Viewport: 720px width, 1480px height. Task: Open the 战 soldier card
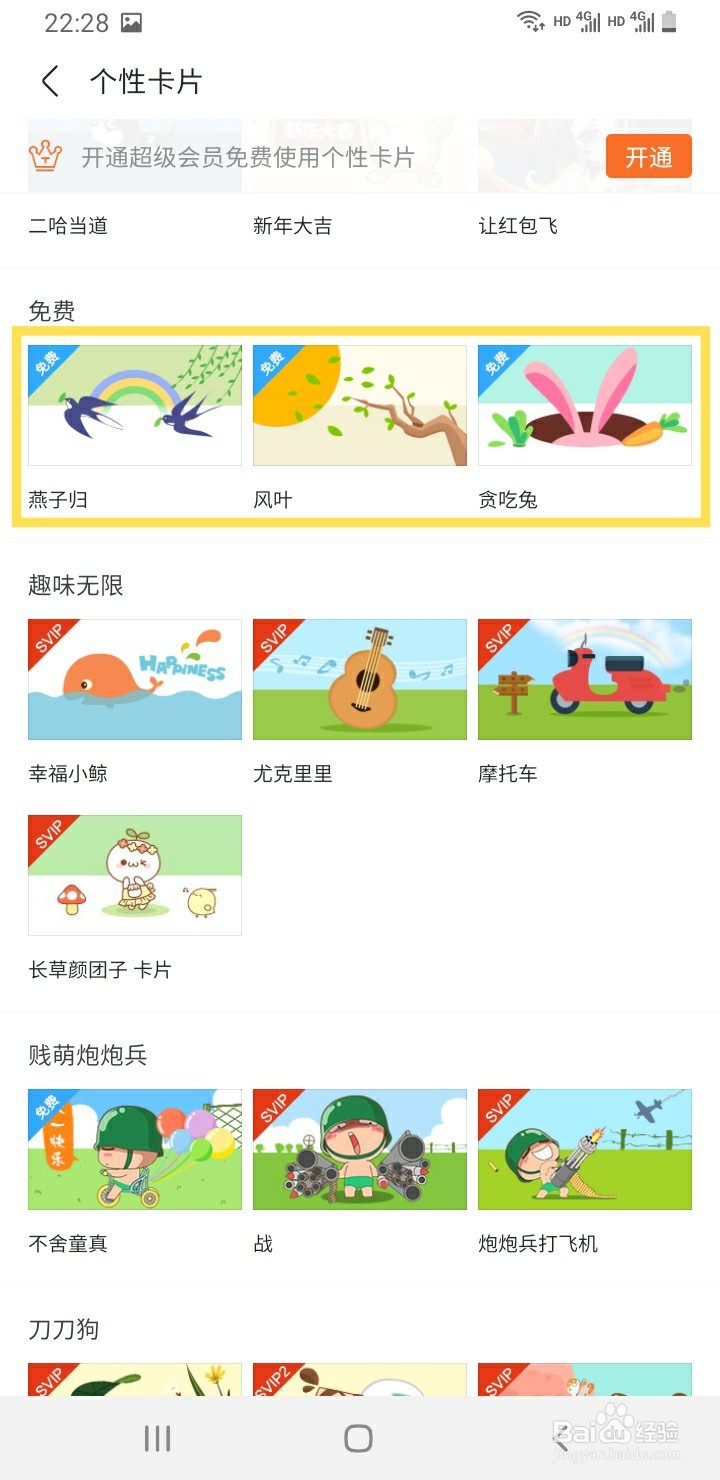360,1149
